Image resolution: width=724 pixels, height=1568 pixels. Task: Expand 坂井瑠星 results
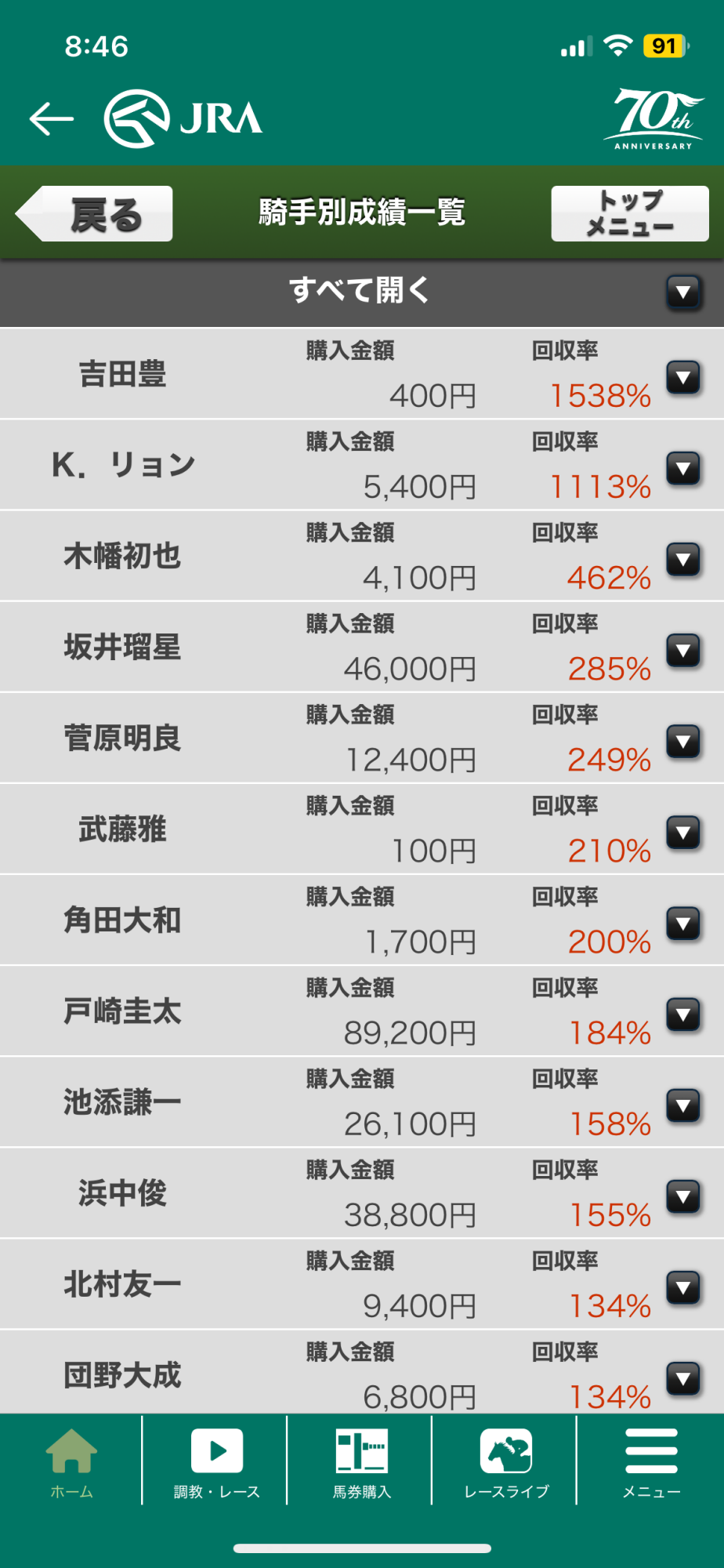click(x=682, y=651)
